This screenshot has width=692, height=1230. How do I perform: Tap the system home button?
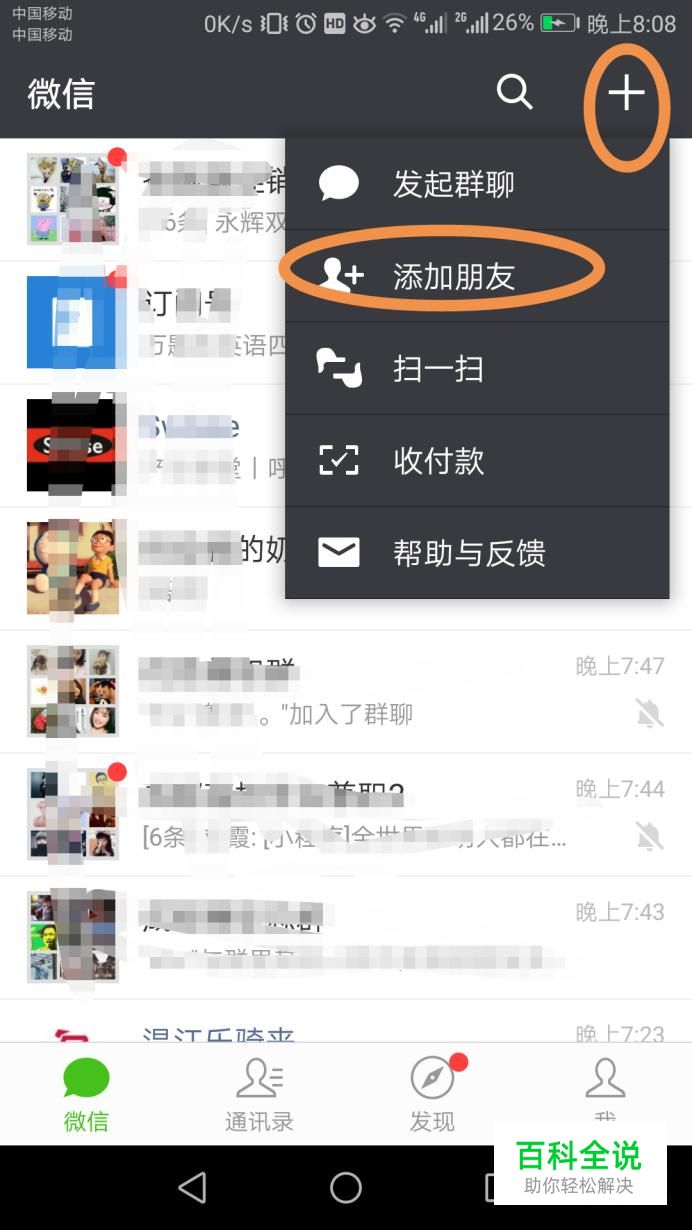[346, 1187]
